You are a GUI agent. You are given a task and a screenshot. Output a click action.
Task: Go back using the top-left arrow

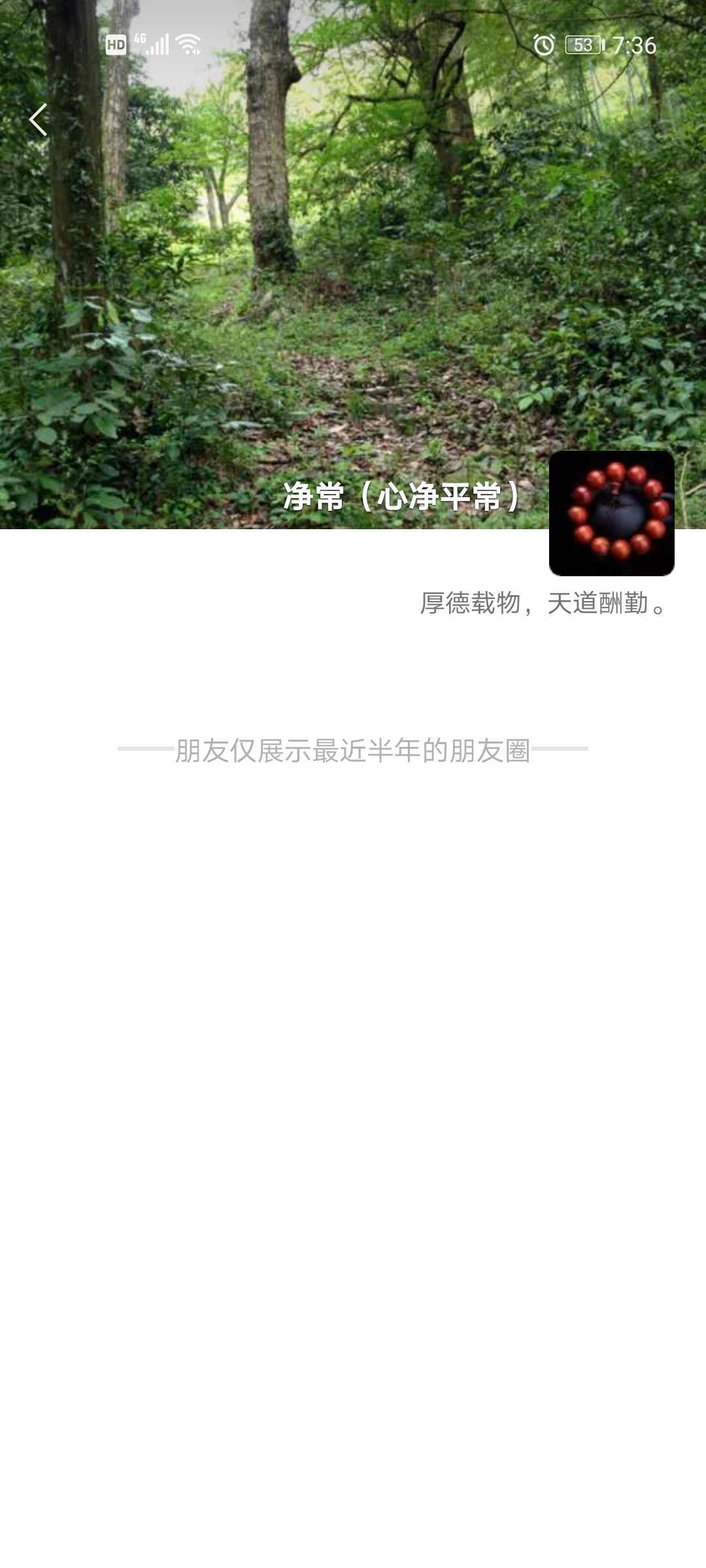[x=39, y=120]
